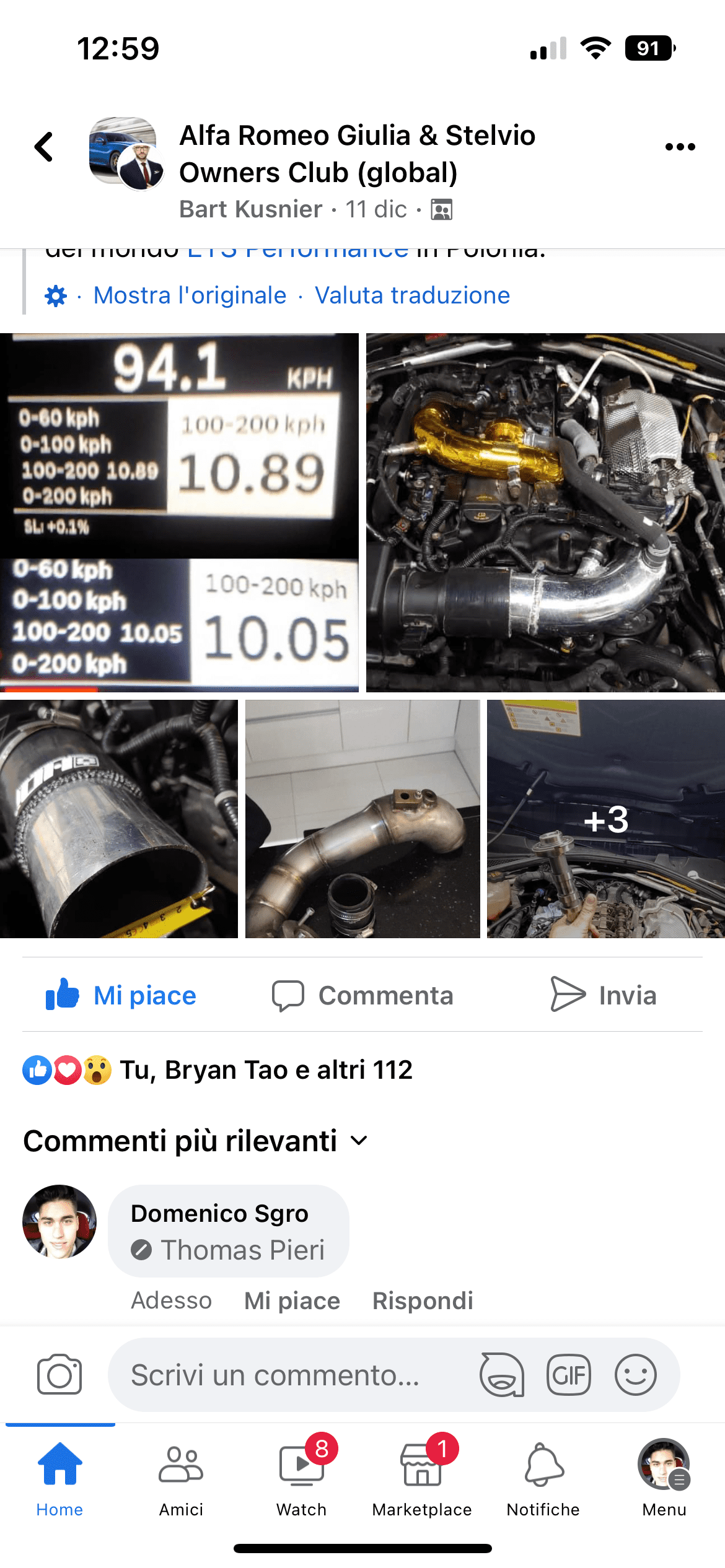Go back with the arrow

(x=43, y=147)
